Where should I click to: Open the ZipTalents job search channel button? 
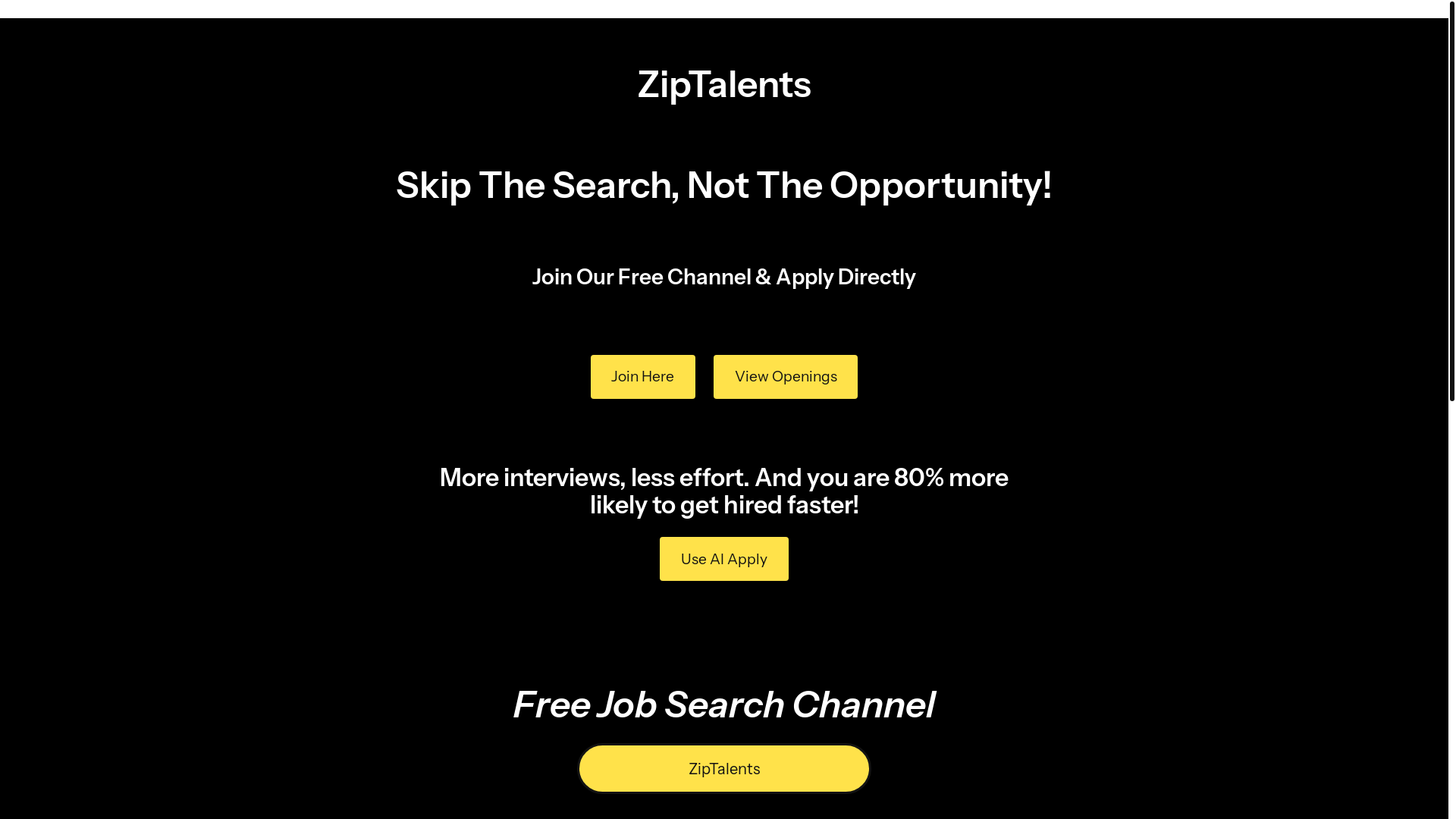click(x=723, y=768)
